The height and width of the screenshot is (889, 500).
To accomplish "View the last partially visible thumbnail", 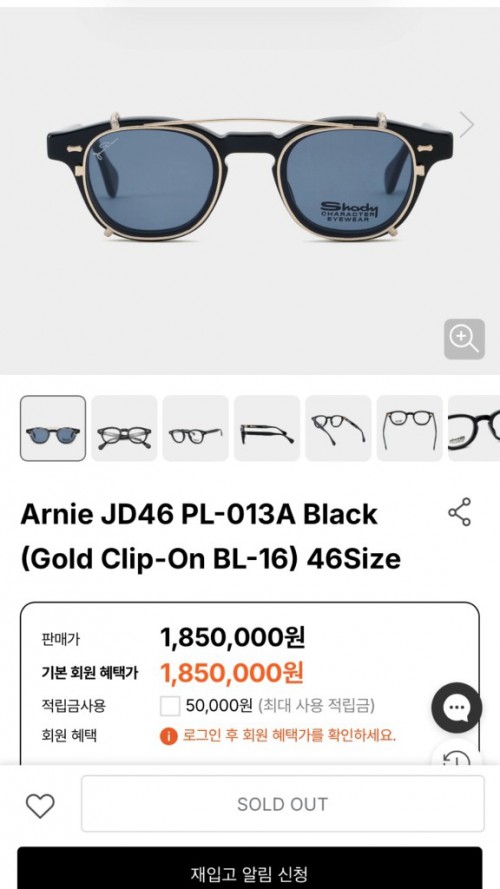I will pyautogui.click(x=474, y=428).
